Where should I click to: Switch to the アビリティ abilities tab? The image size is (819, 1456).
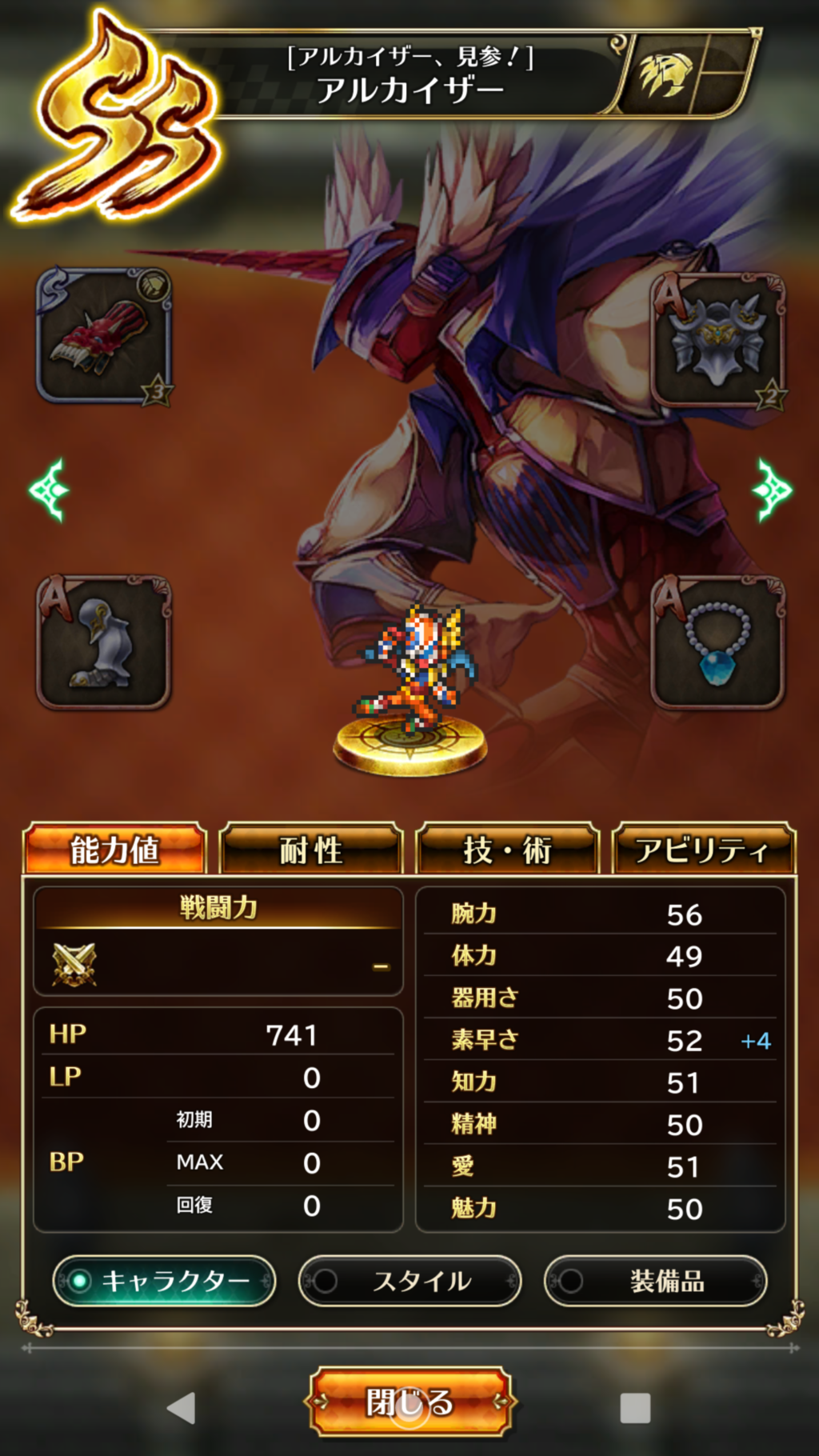[703, 850]
